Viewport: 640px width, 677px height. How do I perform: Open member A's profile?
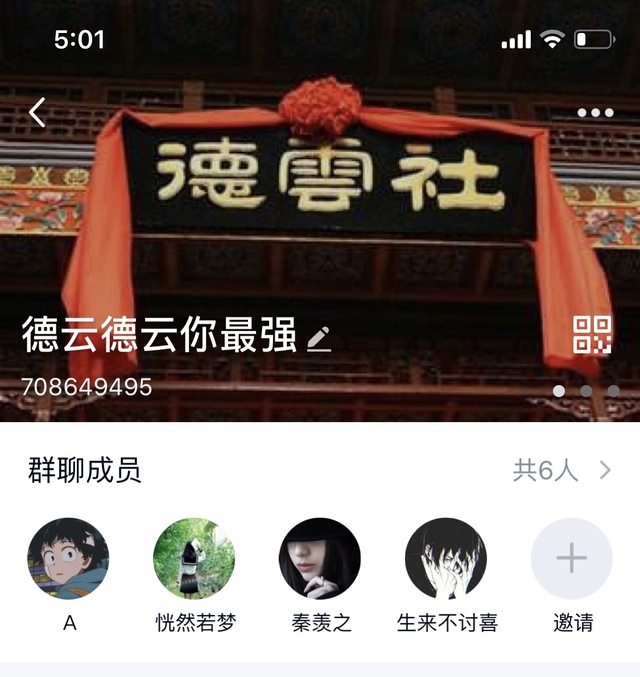point(68,559)
